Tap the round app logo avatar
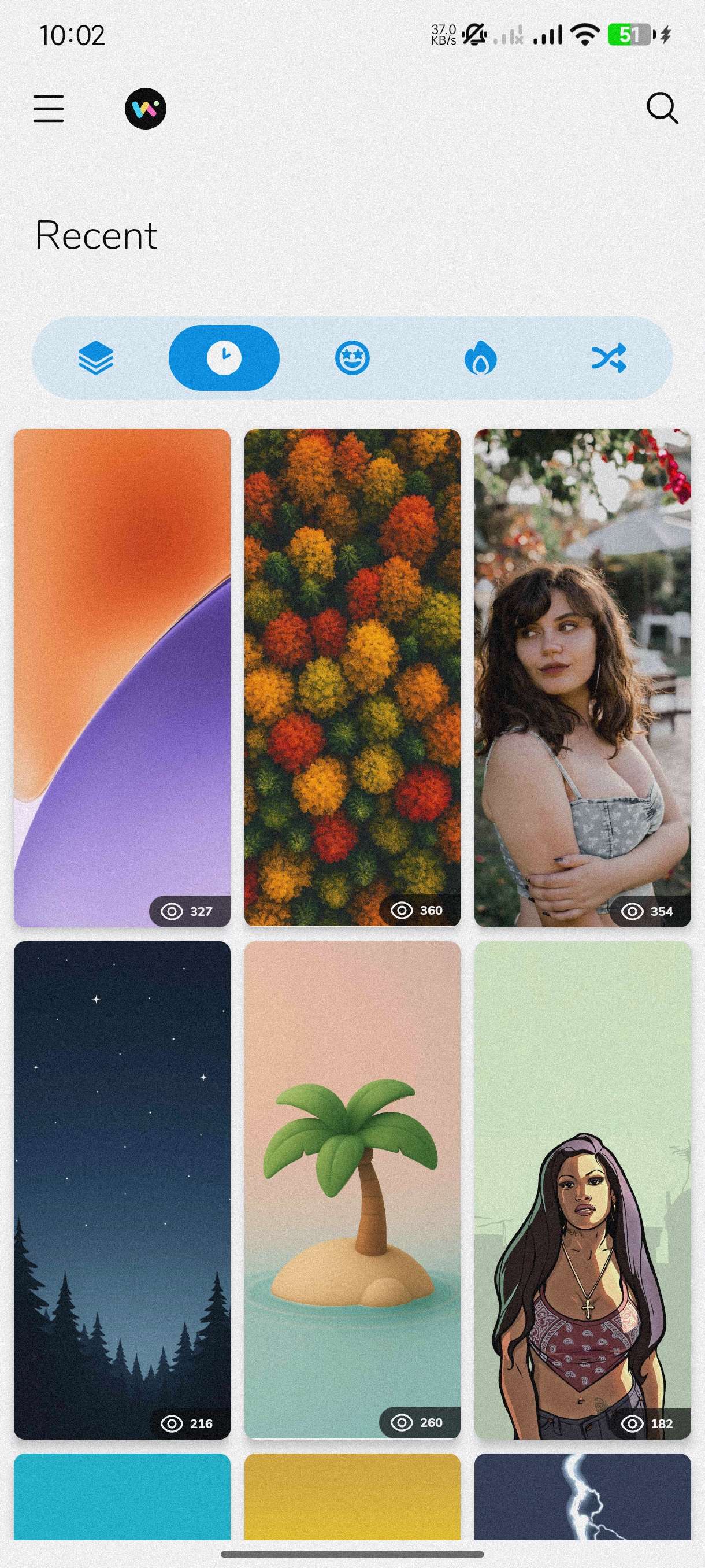The width and height of the screenshot is (705, 1568). pyautogui.click(x=146, y=108)
